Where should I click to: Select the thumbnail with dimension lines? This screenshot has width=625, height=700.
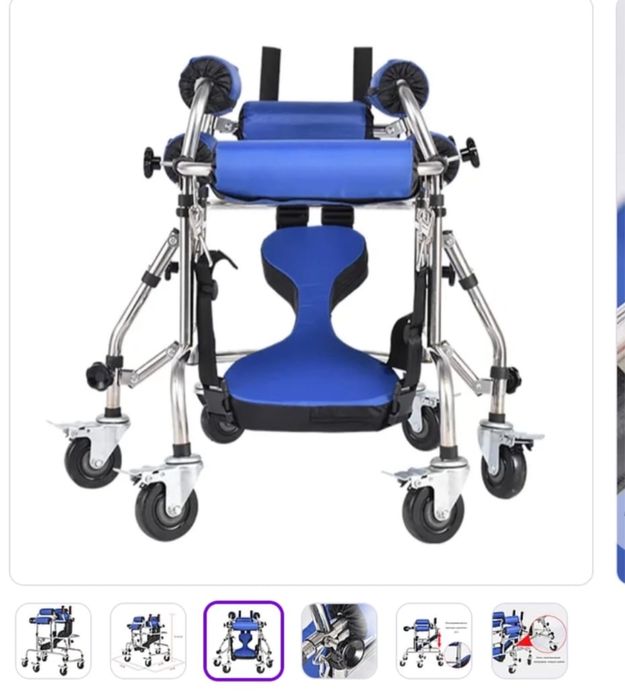point(148,641)
